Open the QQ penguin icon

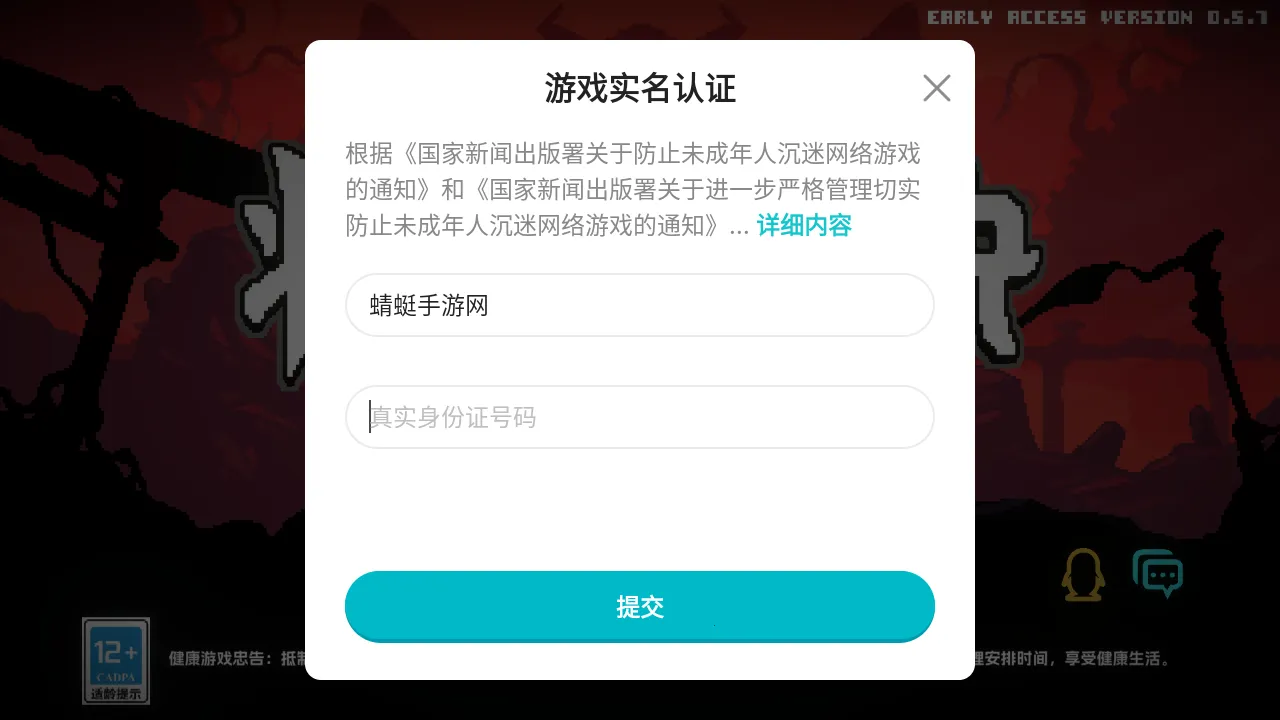point(1082,576)
